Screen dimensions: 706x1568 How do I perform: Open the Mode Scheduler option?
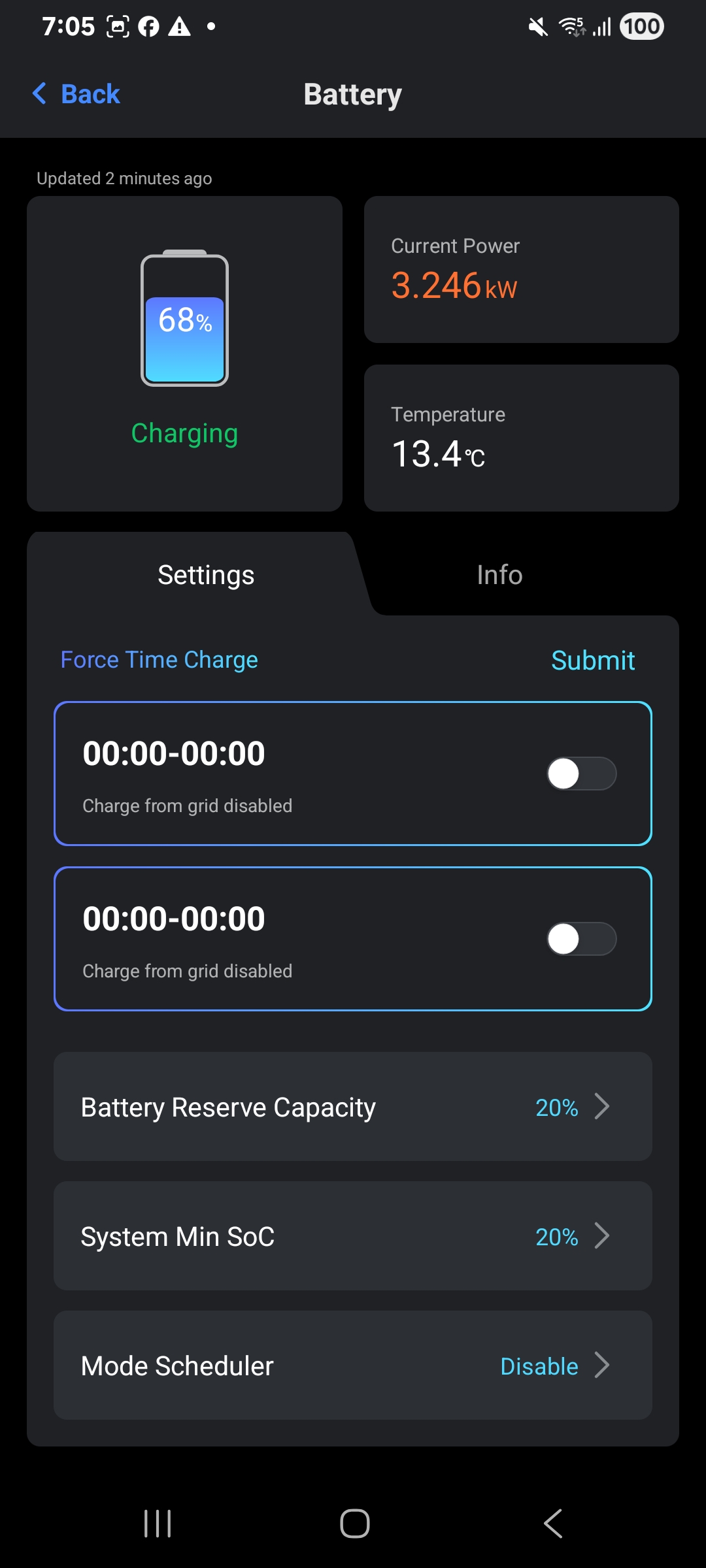pos(353,1365)
